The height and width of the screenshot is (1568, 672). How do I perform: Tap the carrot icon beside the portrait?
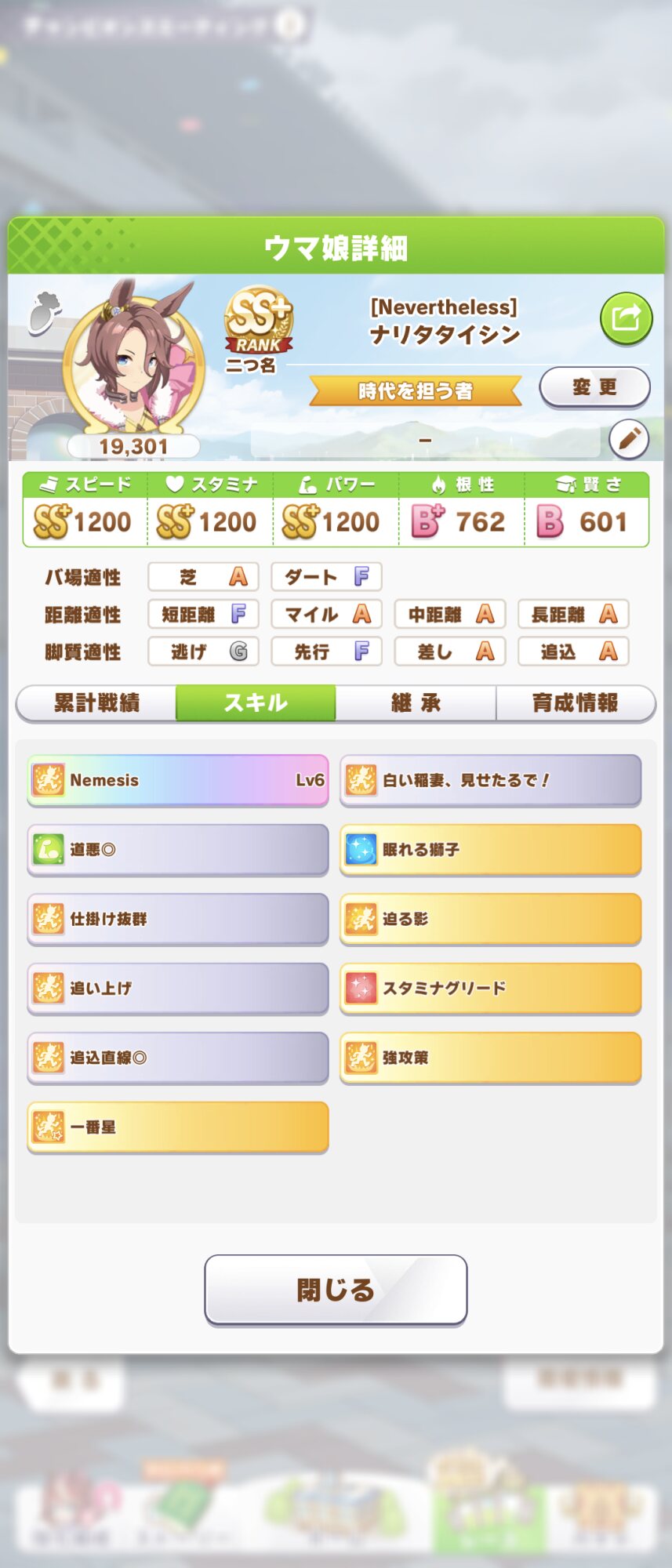pos(44,313)
